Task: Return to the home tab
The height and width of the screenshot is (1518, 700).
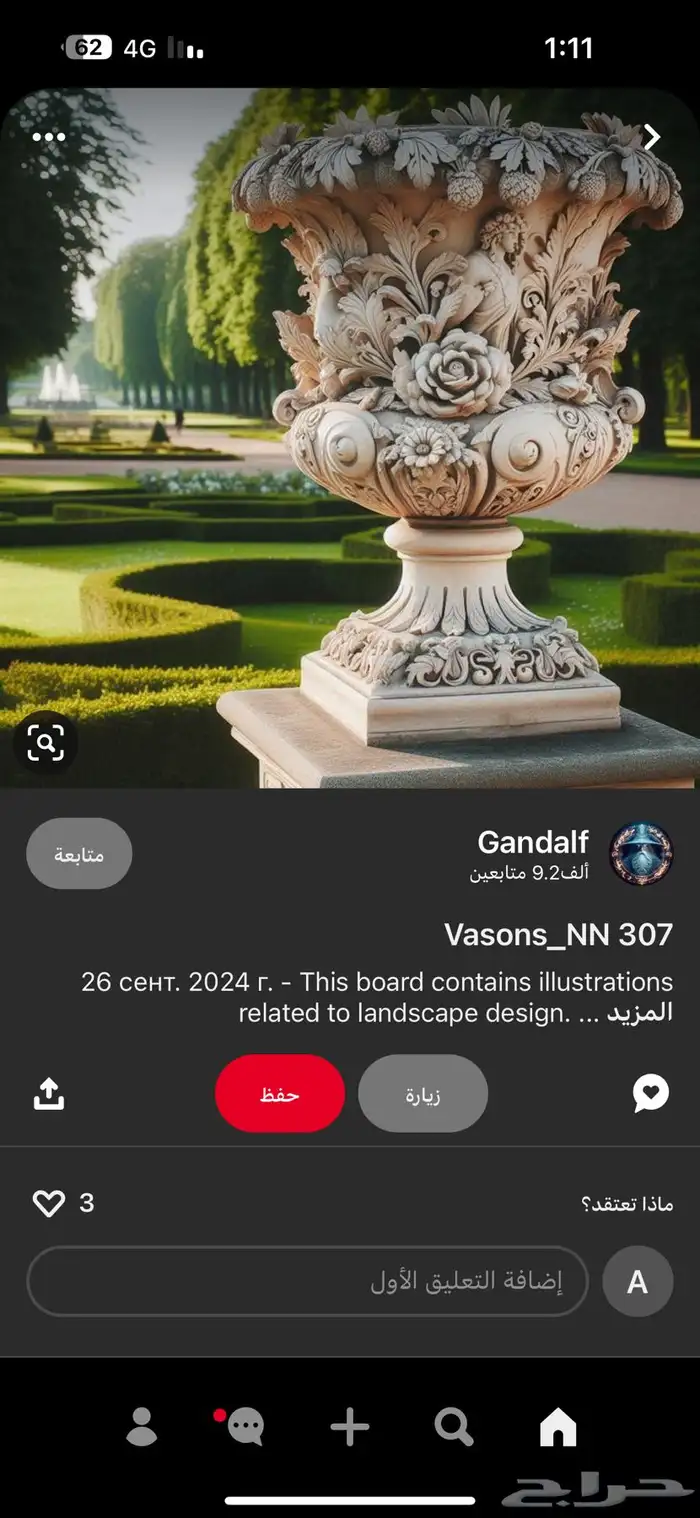Action: 558,1427
